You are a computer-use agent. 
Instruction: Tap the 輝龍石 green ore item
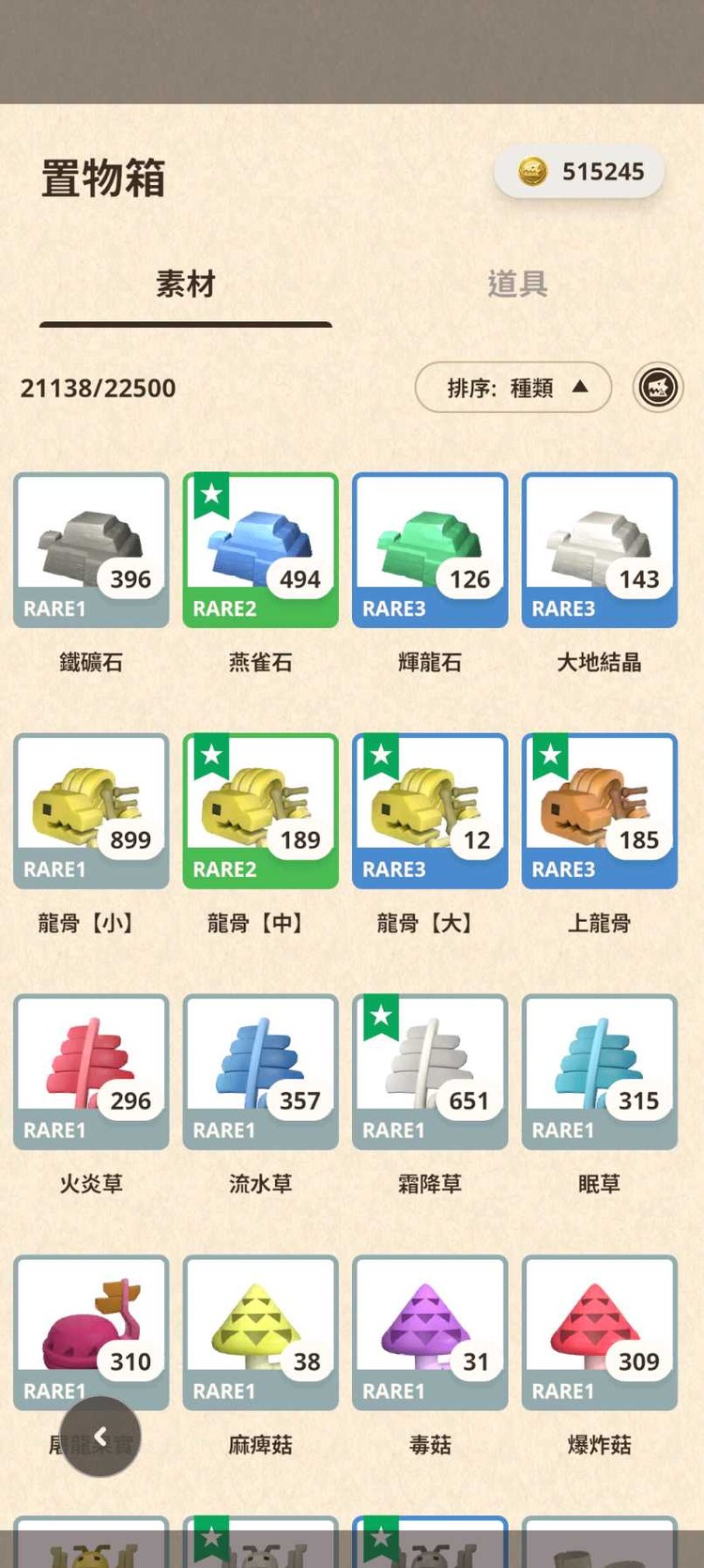[x=429, y=549]
